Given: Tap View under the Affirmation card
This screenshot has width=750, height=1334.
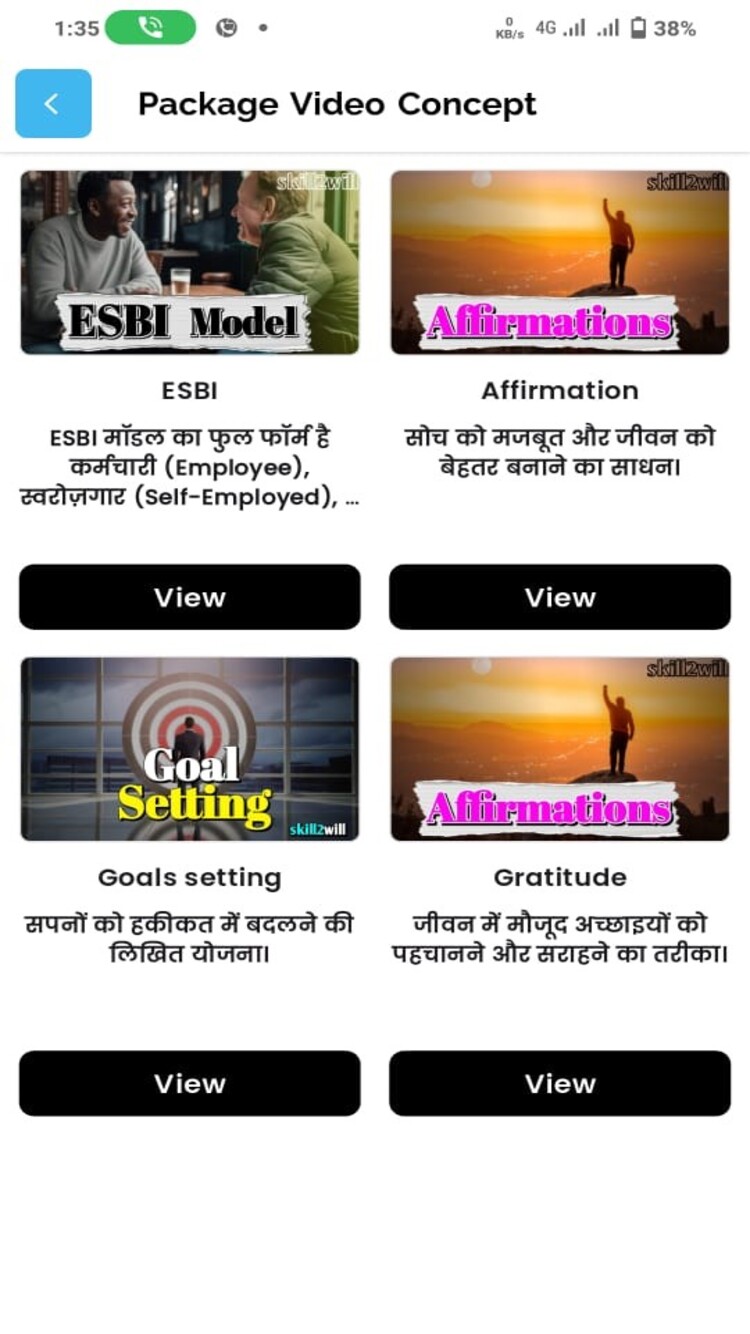Looking at the screenshot, I should [560, 597].
